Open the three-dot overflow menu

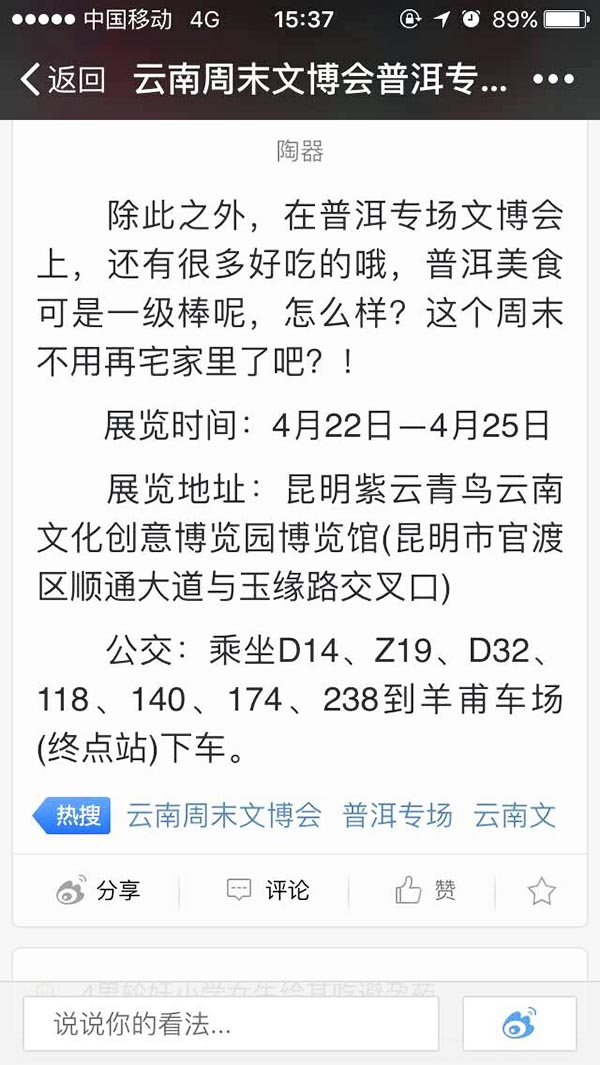coord(552,79)
